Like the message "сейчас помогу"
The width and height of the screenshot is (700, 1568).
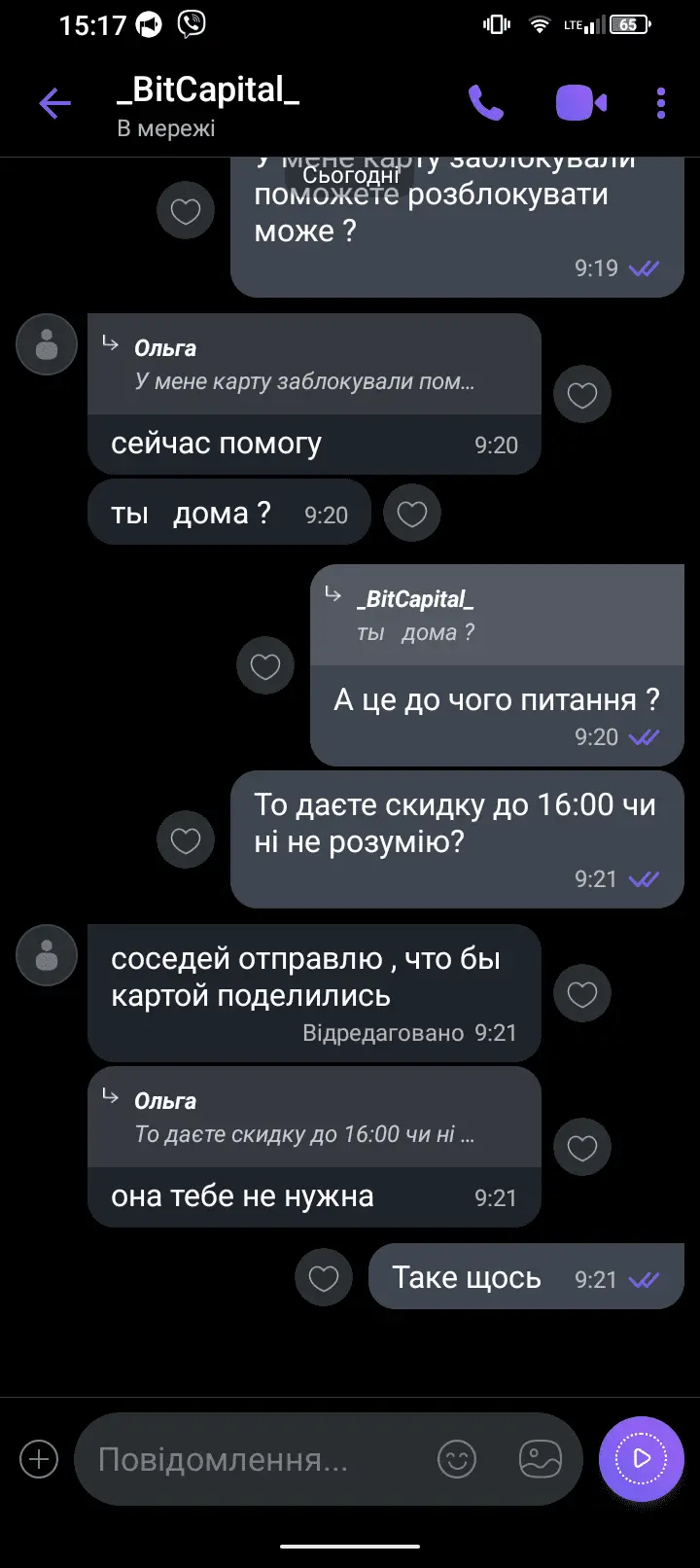click(x=581, y=394)
